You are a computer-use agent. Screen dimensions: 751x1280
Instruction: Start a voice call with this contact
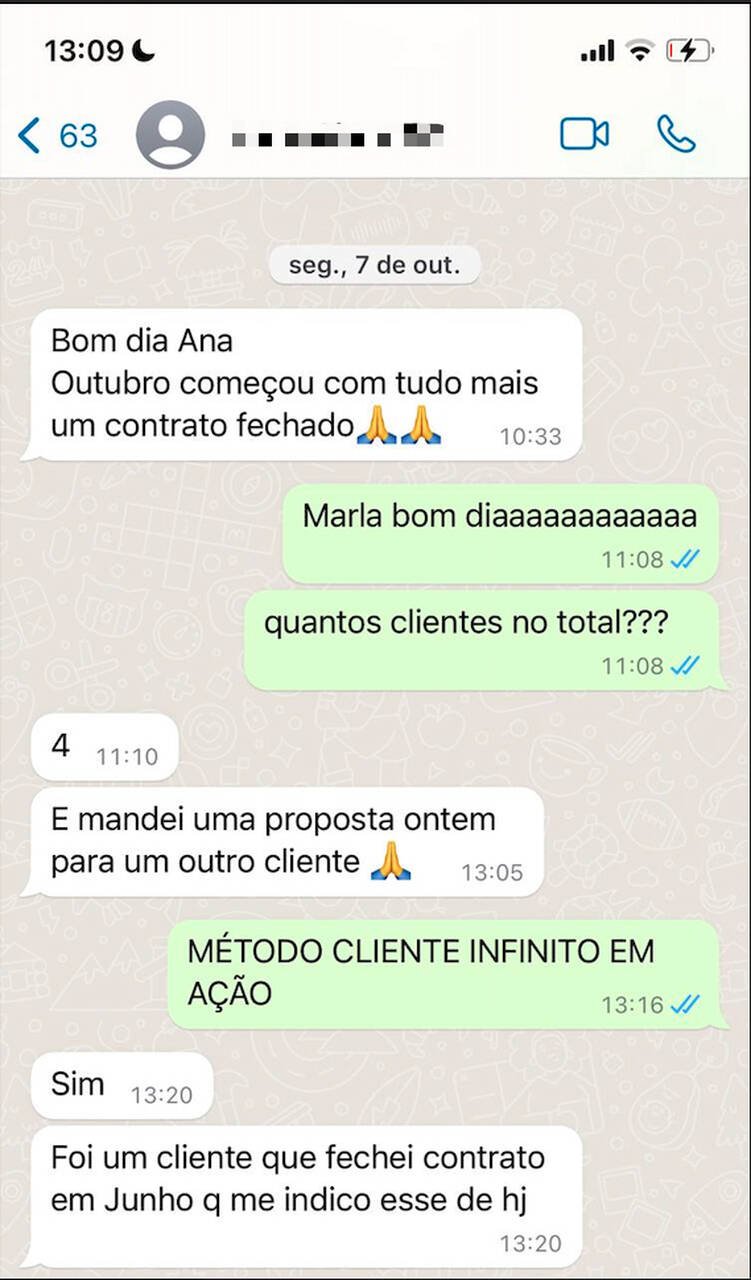point(676,134)
